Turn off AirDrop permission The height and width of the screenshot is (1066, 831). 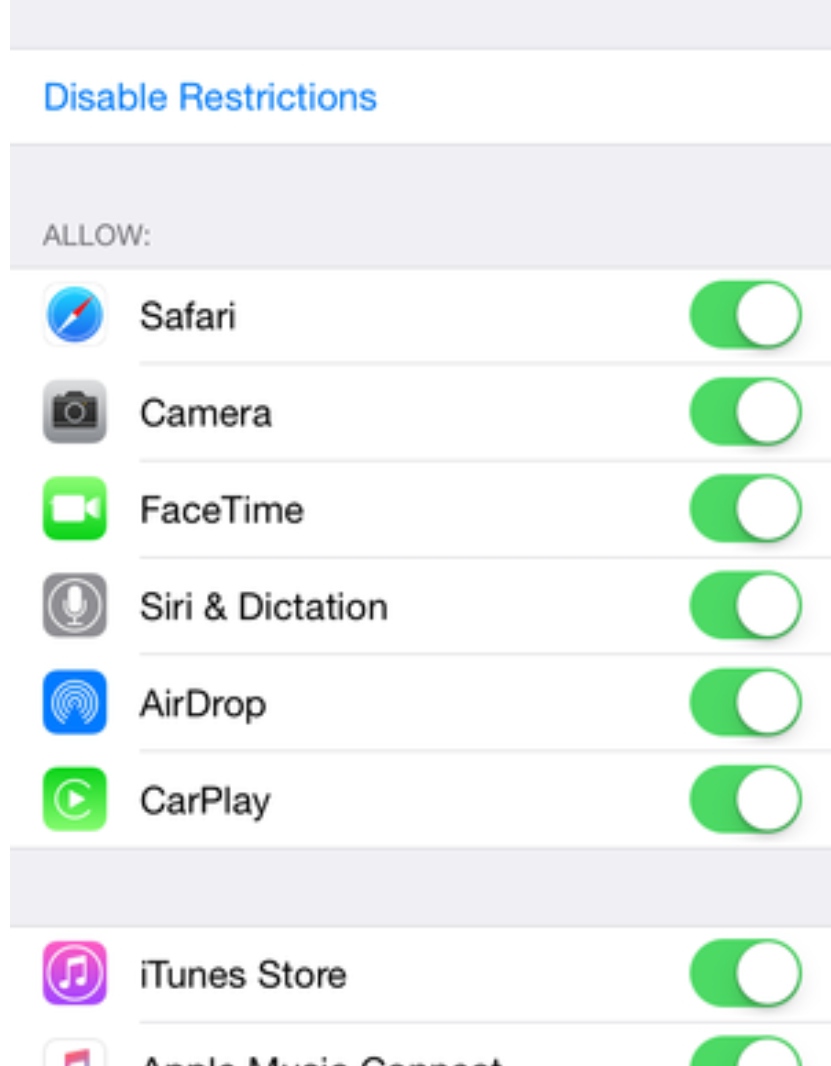tap(746, 703)
